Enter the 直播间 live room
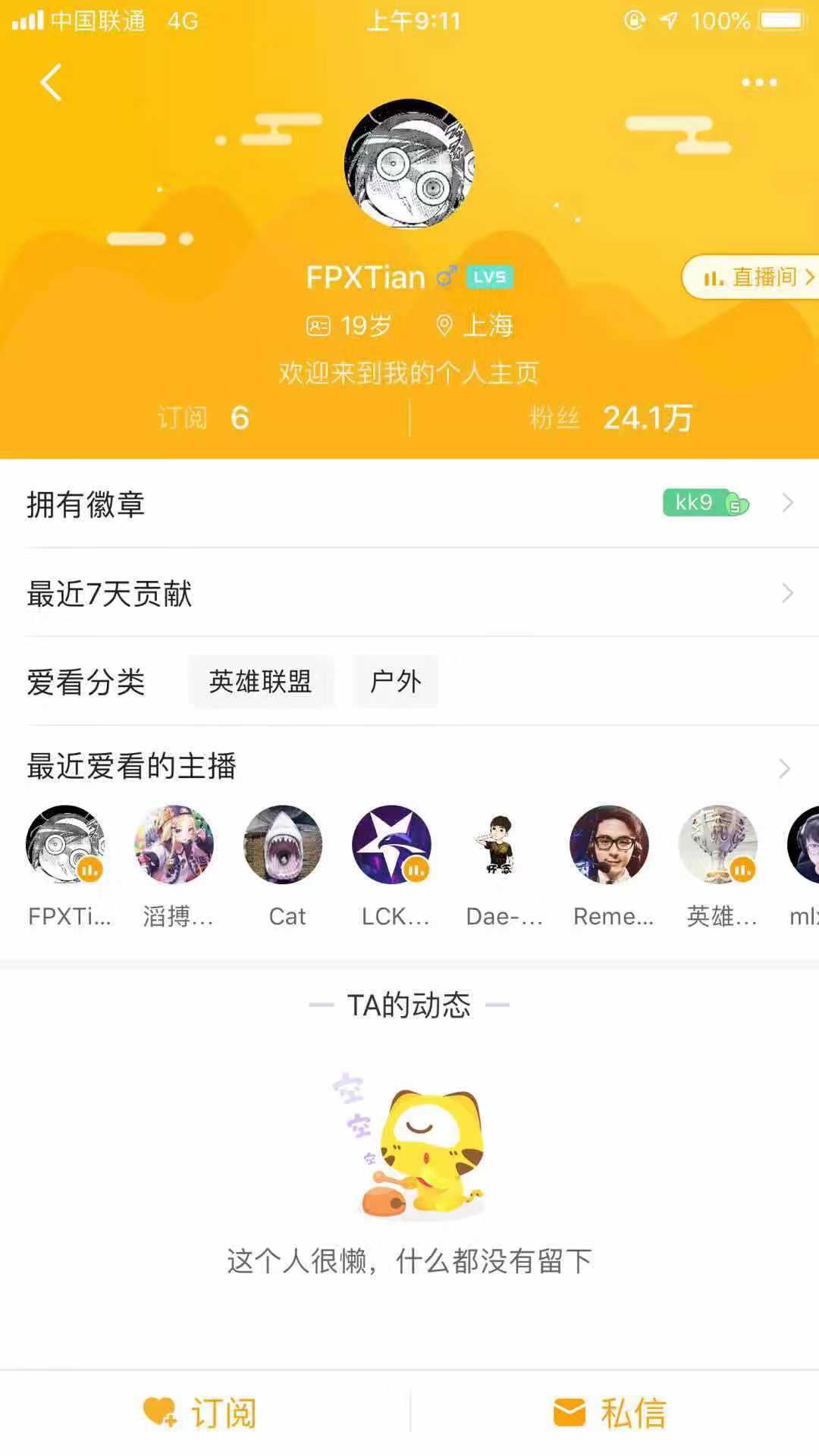819x1456 pixels. click(x=758, y=278)
